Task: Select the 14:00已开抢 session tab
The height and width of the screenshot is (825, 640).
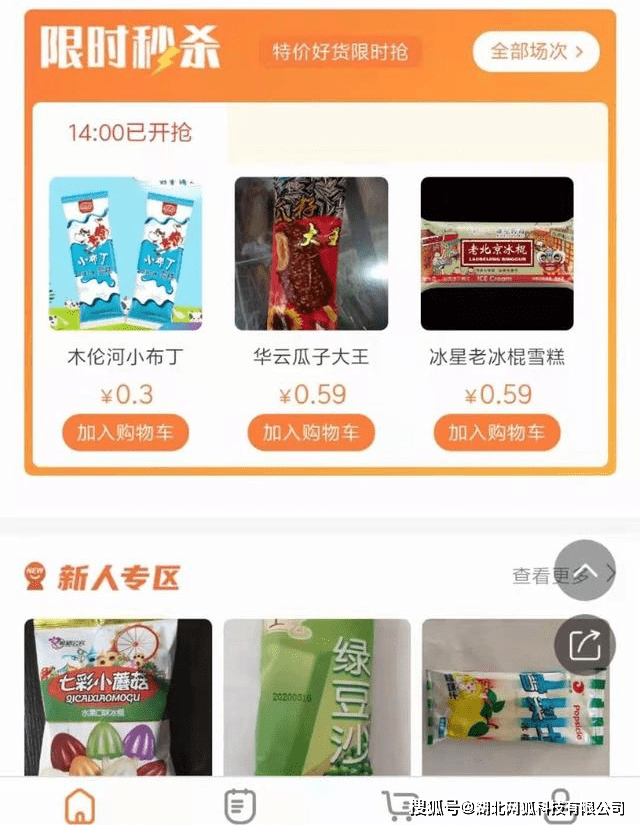Action: pos(130,132)
